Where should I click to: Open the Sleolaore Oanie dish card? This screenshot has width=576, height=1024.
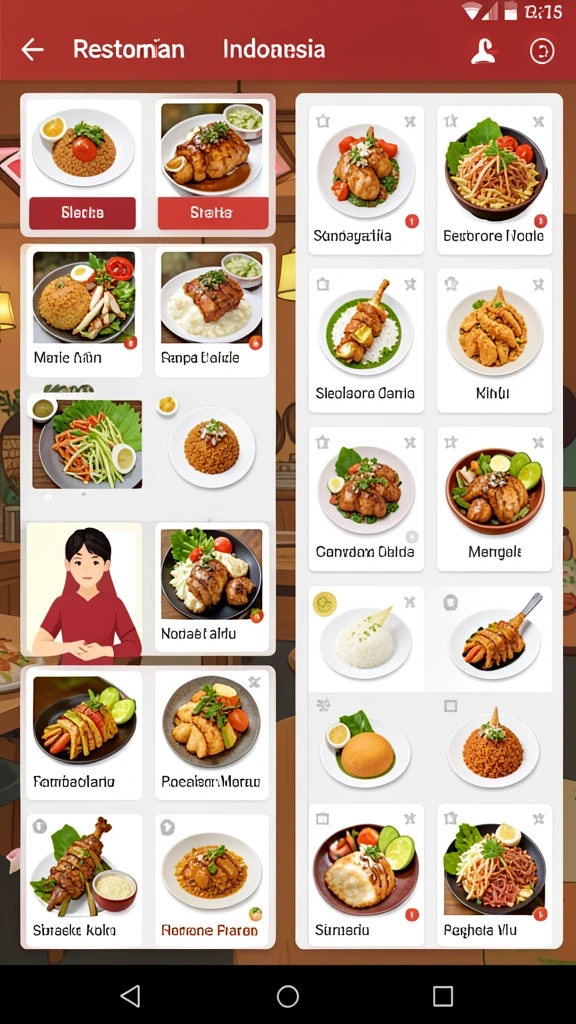coord(366,340)
